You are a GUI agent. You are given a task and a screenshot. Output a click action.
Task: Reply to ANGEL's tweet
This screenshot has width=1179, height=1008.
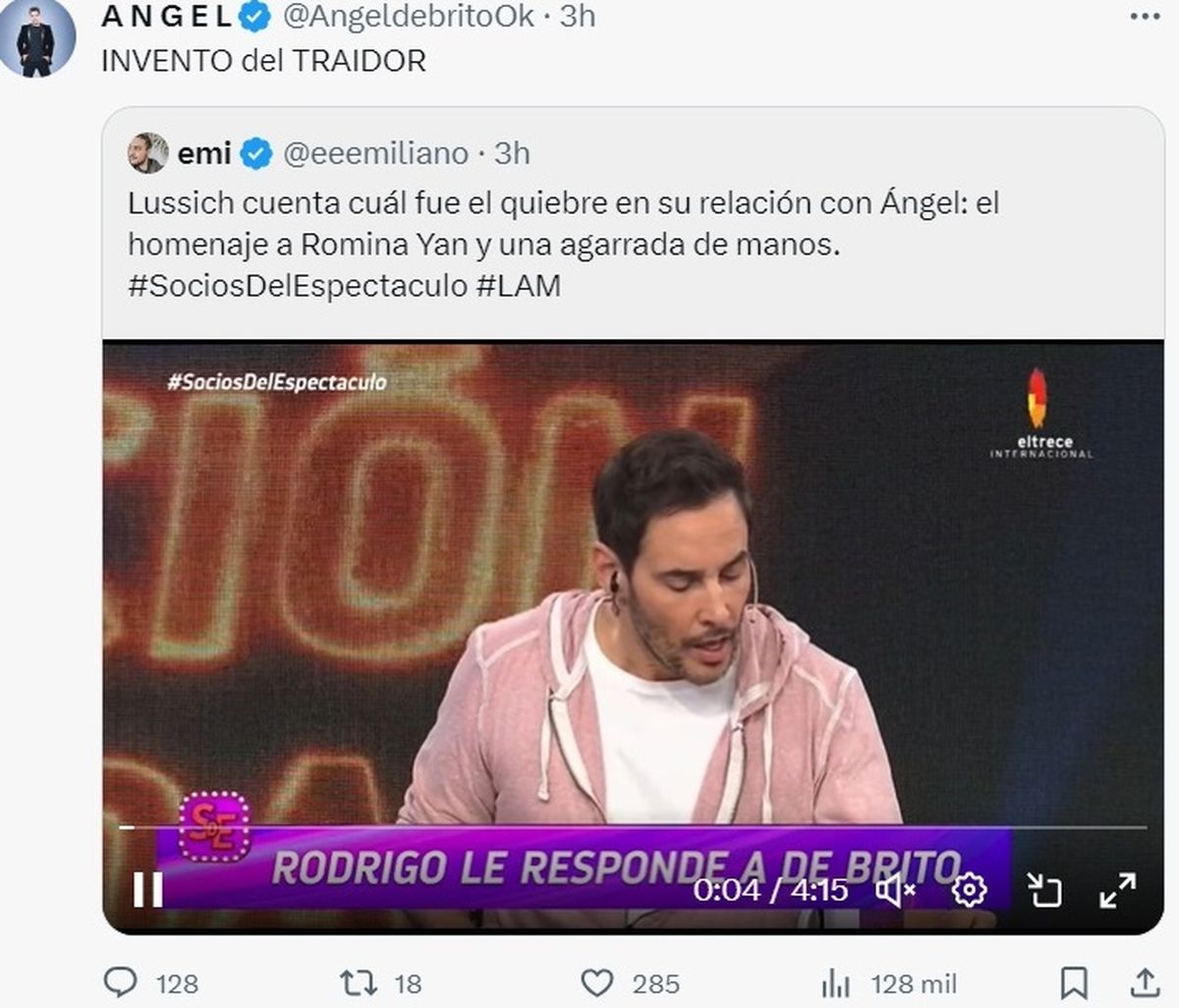pyautogui.click(x=122, y=982)
